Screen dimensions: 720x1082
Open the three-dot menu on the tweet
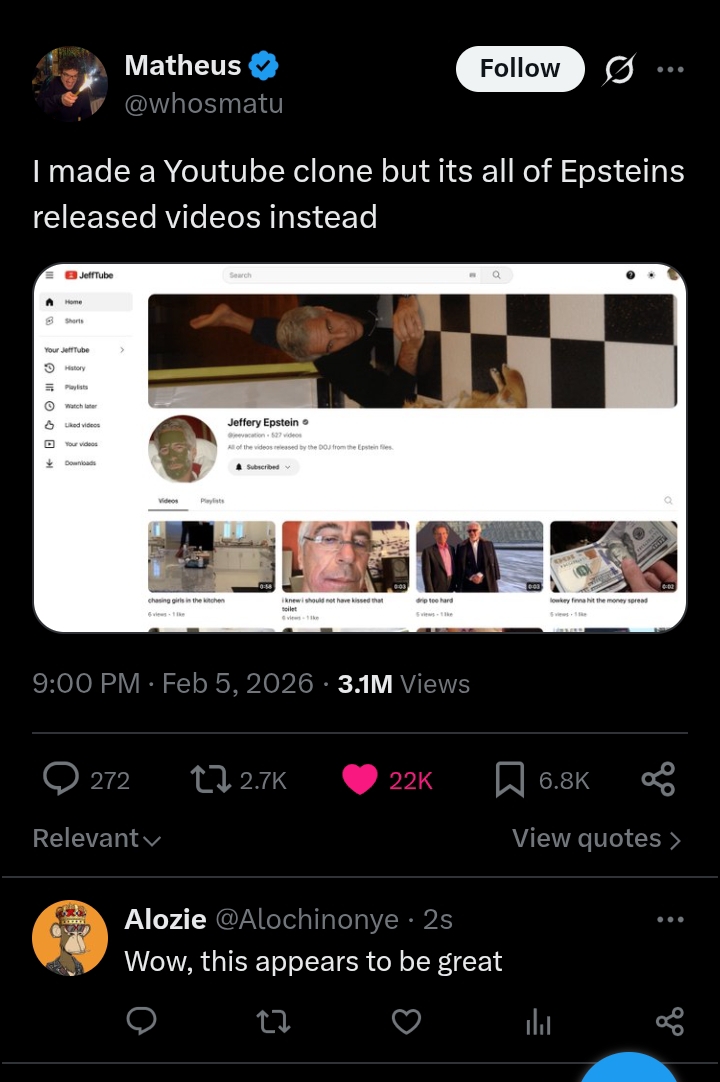coord(670,68)
